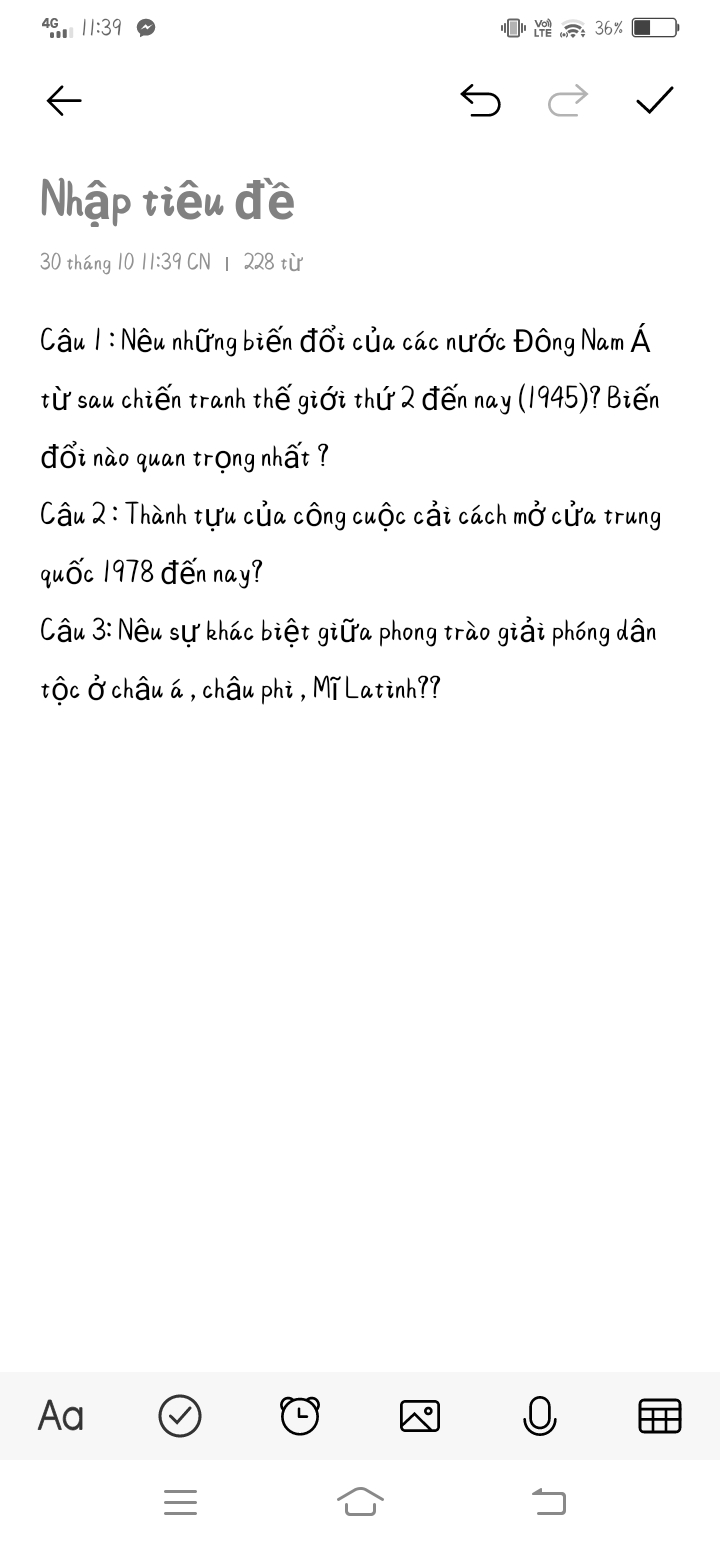The width and height of the screenshot is (720, 1544).
Task: Open the Aa text formatting options
Action: click(x=61, y=1416)
